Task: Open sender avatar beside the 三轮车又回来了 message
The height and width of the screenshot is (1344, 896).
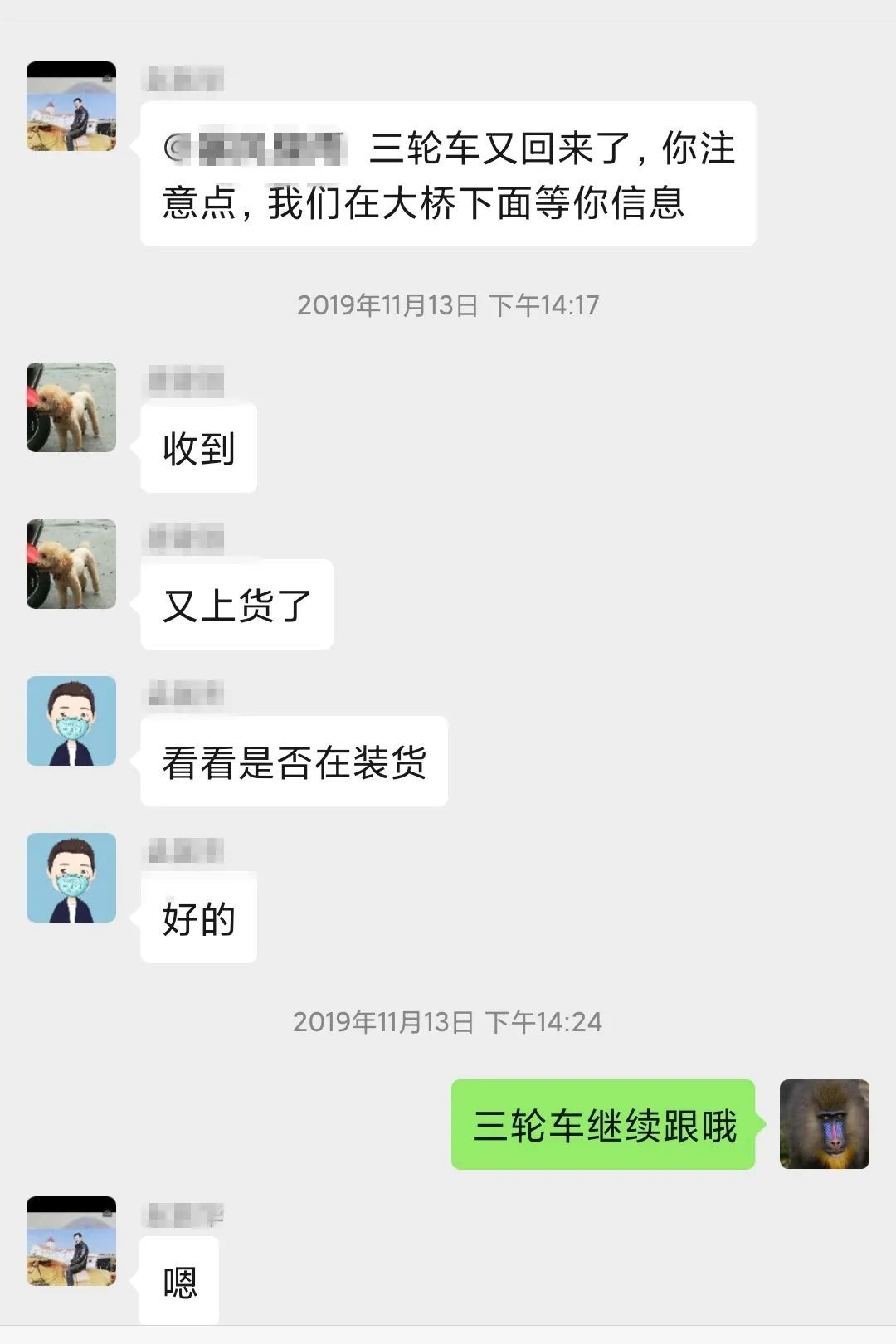Action: pyautogui.click(x=71, y=106)
